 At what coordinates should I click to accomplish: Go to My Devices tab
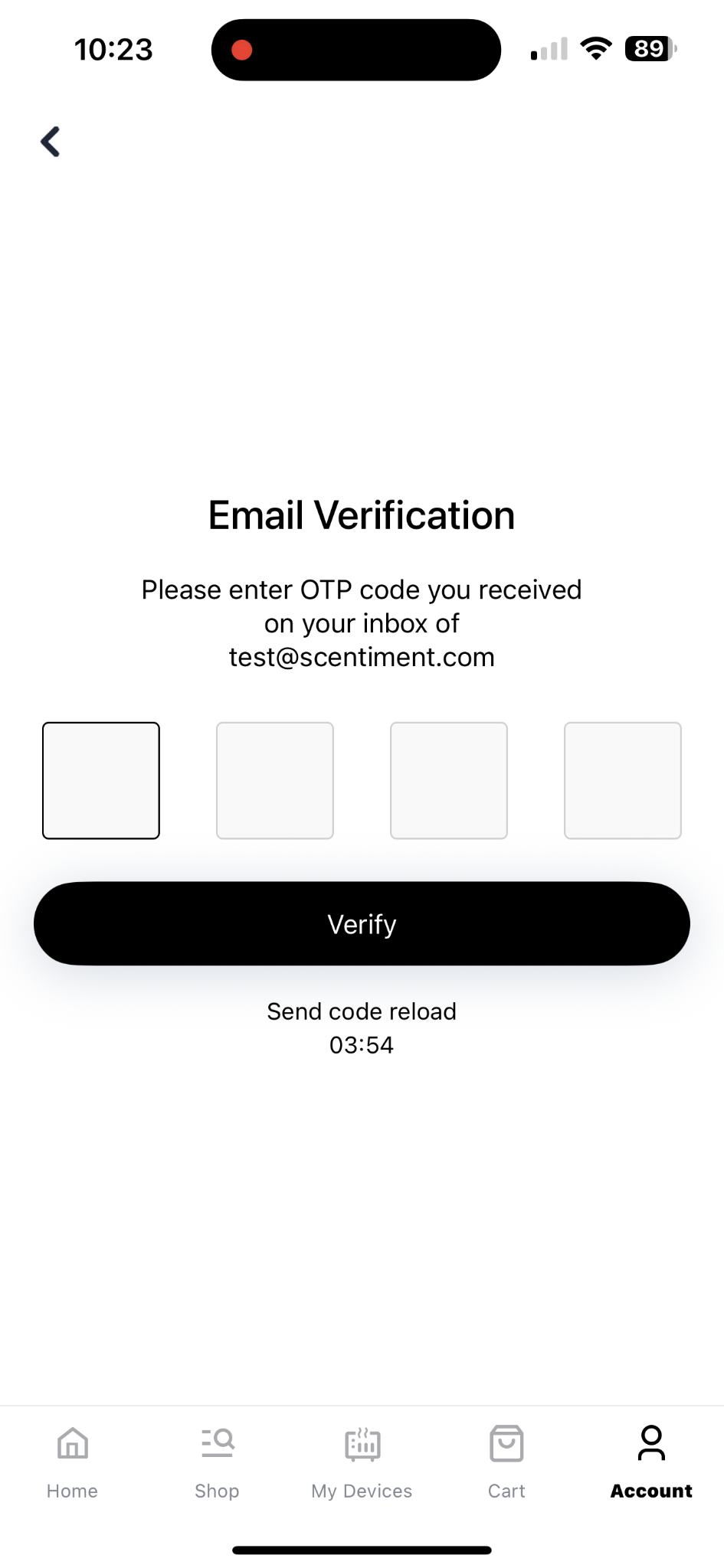(x=362, y=1462)
